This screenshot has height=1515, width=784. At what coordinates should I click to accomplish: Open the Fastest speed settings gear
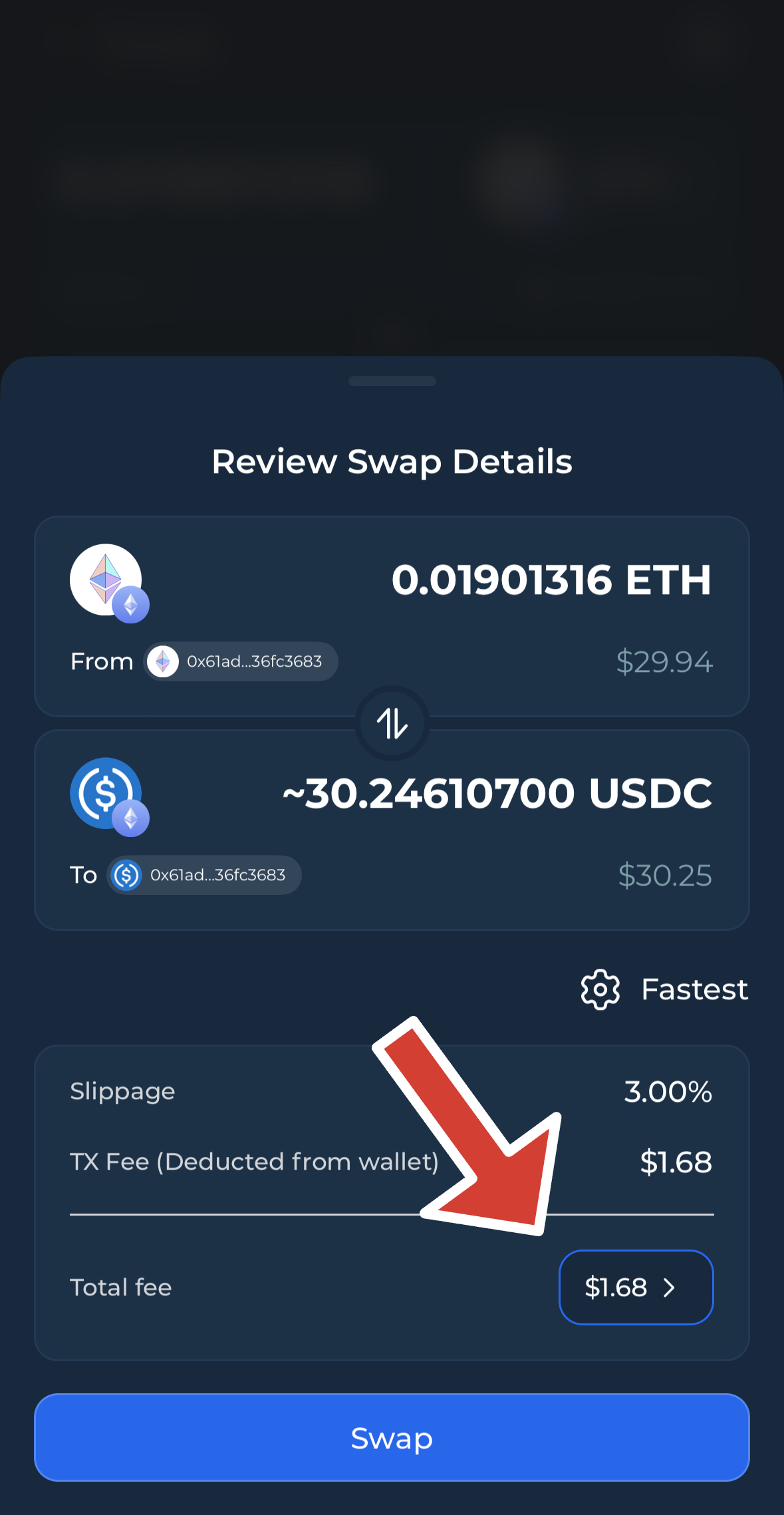(600, 989)
